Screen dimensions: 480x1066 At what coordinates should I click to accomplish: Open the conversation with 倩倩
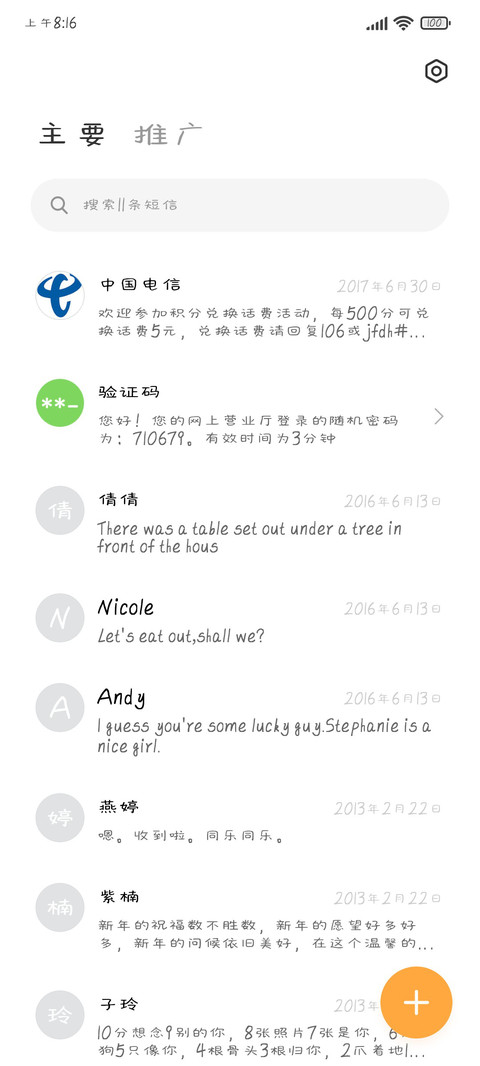point(240,523)
